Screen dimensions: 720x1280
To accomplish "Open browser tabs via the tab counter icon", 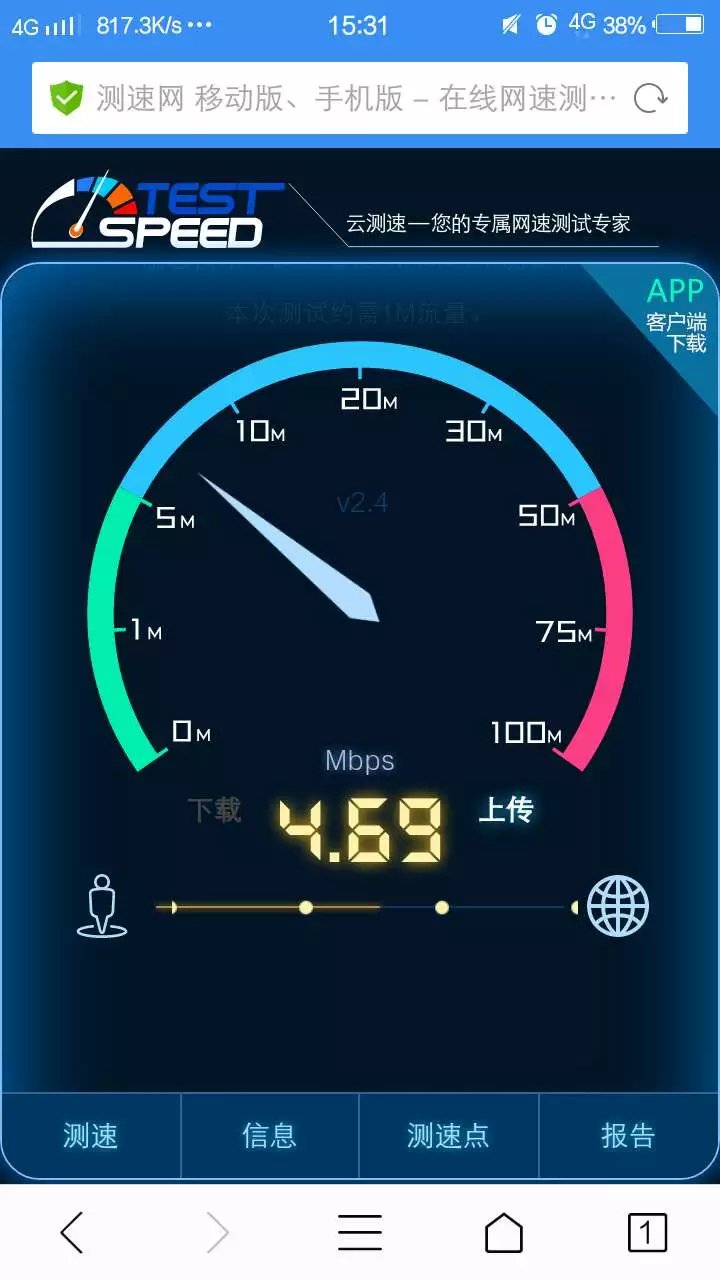I will click(646, 1232).
